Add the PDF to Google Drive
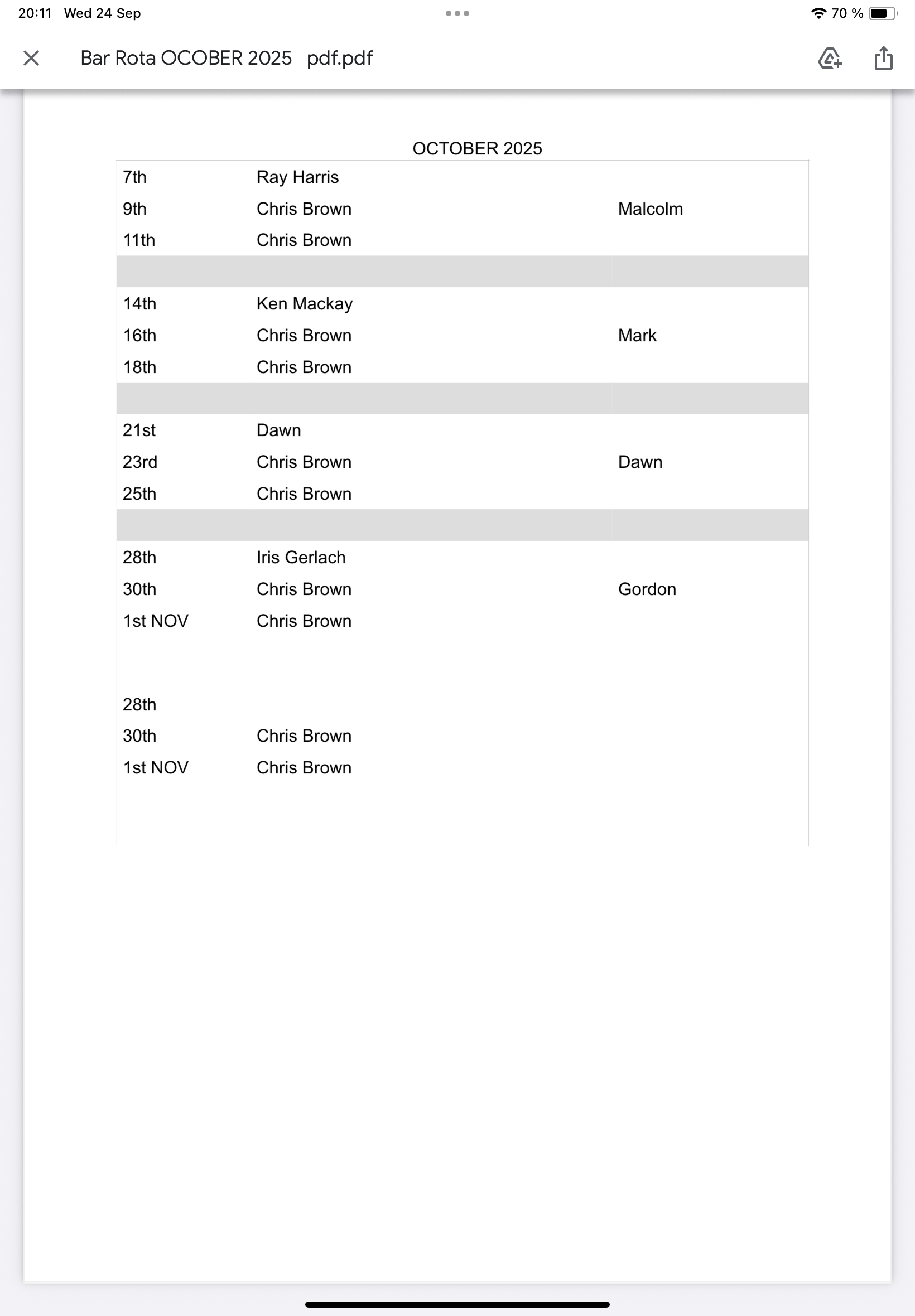This screenshot has width=915, height=1316. (x=830, y=58)
